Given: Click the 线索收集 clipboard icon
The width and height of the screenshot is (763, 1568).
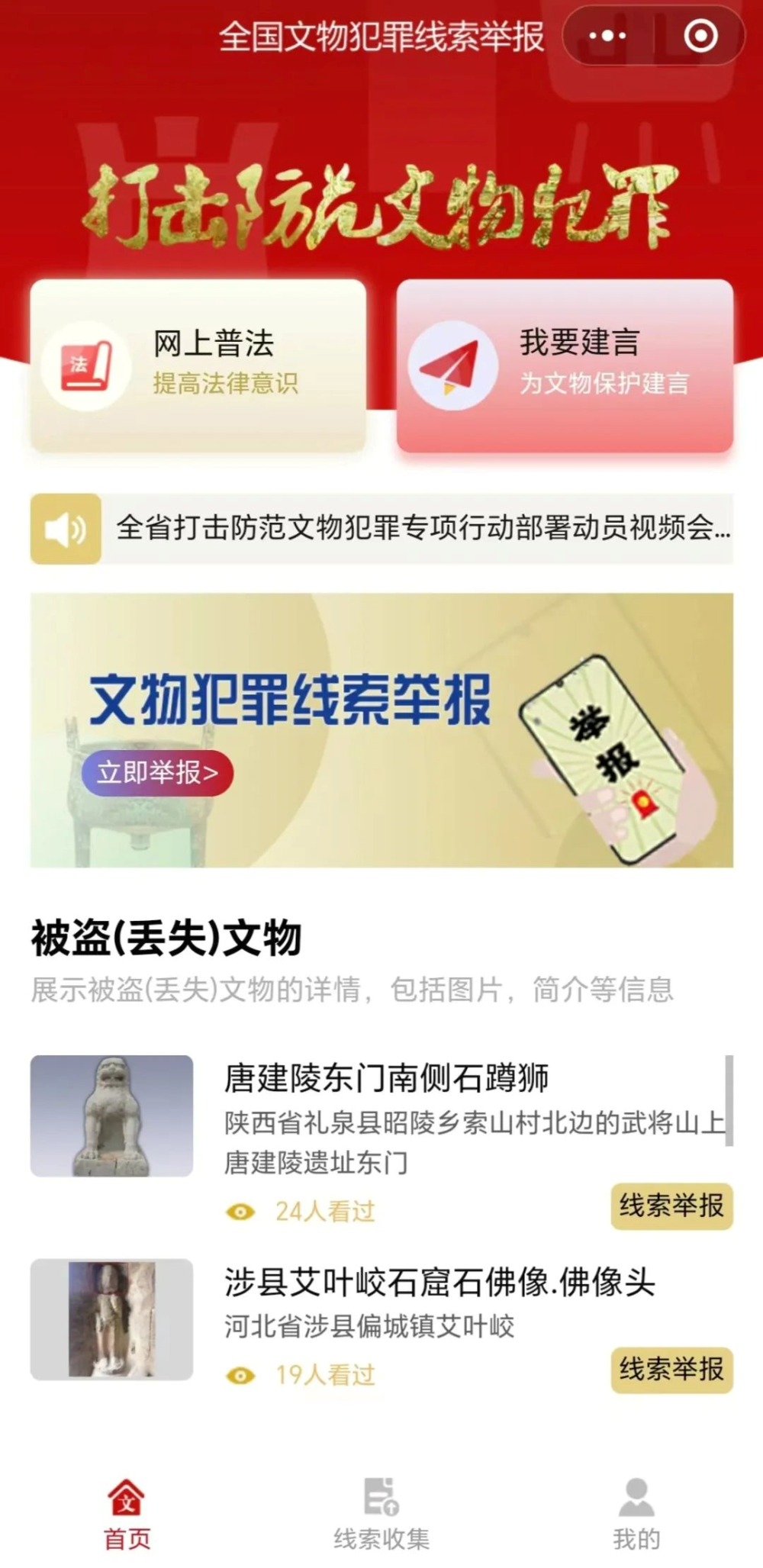Looking at the screenshot, I should pyautogui.click(x=381, y=1493).
